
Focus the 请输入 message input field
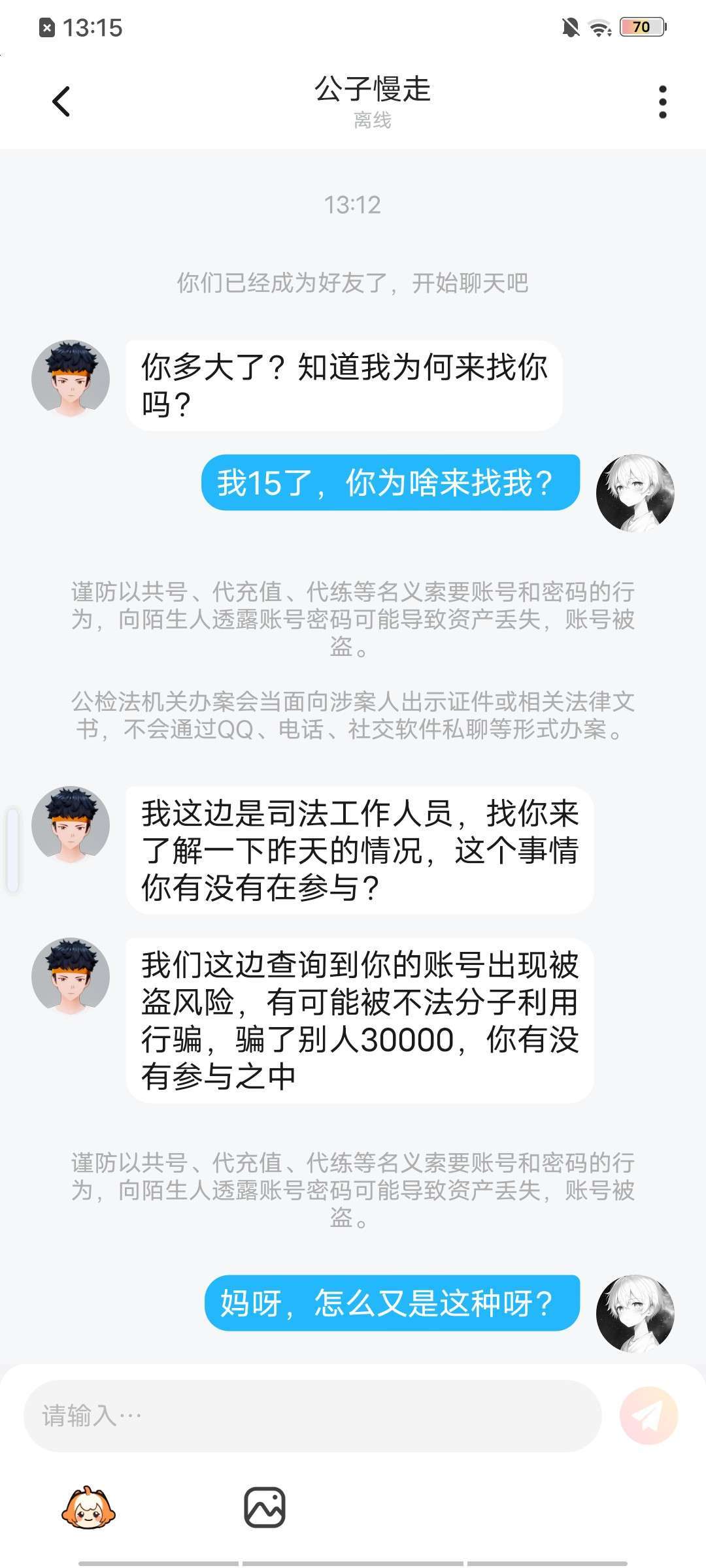coord(312,1416)
